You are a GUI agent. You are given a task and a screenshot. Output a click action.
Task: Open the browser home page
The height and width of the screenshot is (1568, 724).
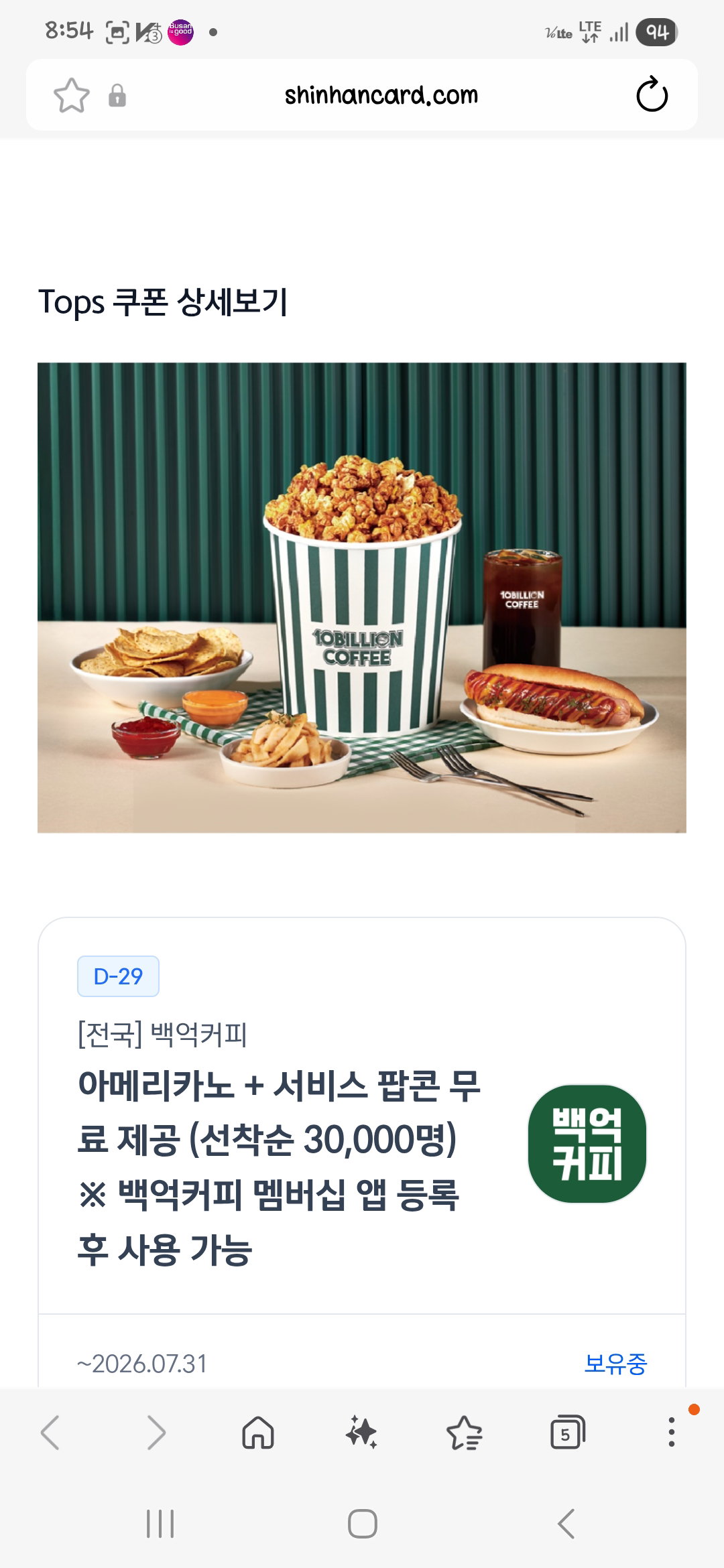[x=258, y=1433]
